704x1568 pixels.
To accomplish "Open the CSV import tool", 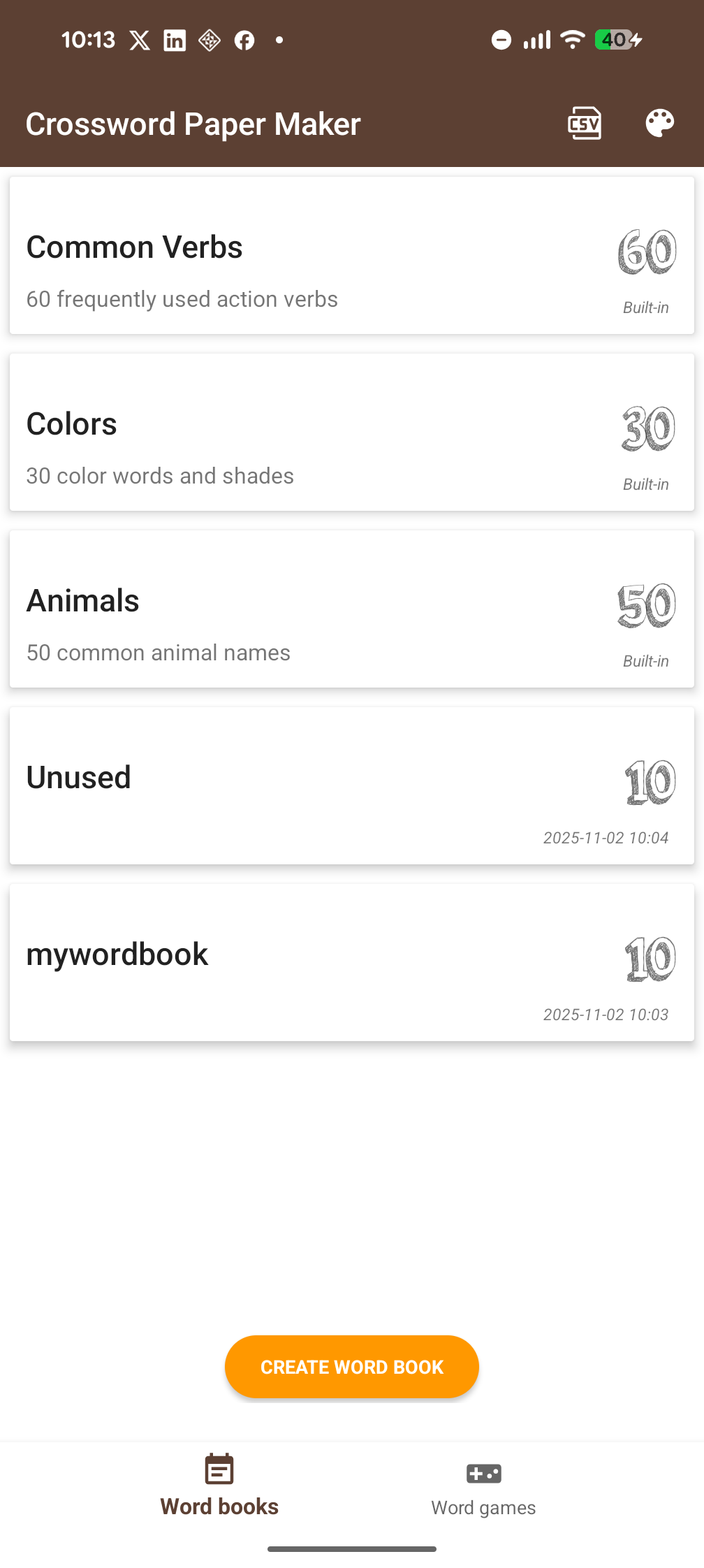I will [x=584, y=123].
